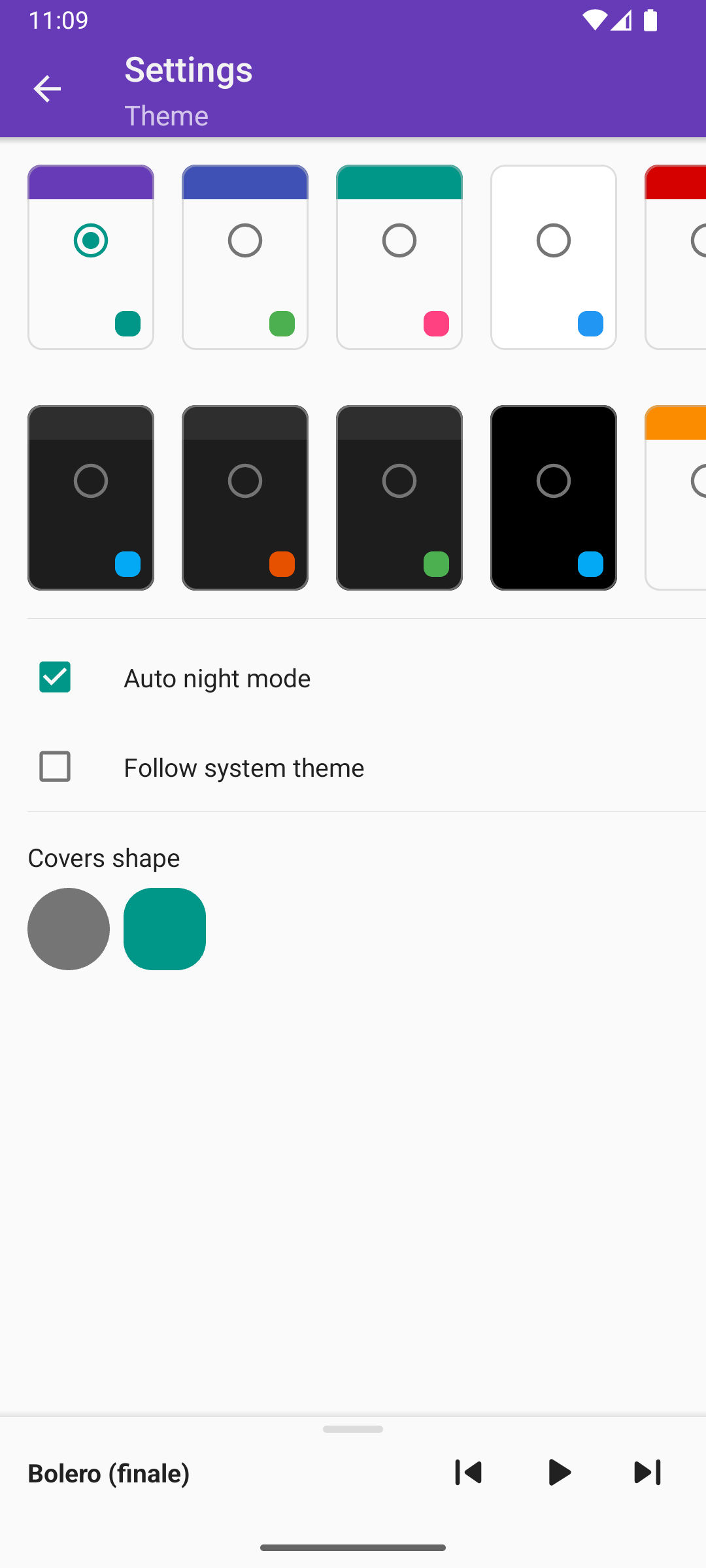The image size is (706, 1568).
Task: Choose the red-header theme
Action: point(676,257)
